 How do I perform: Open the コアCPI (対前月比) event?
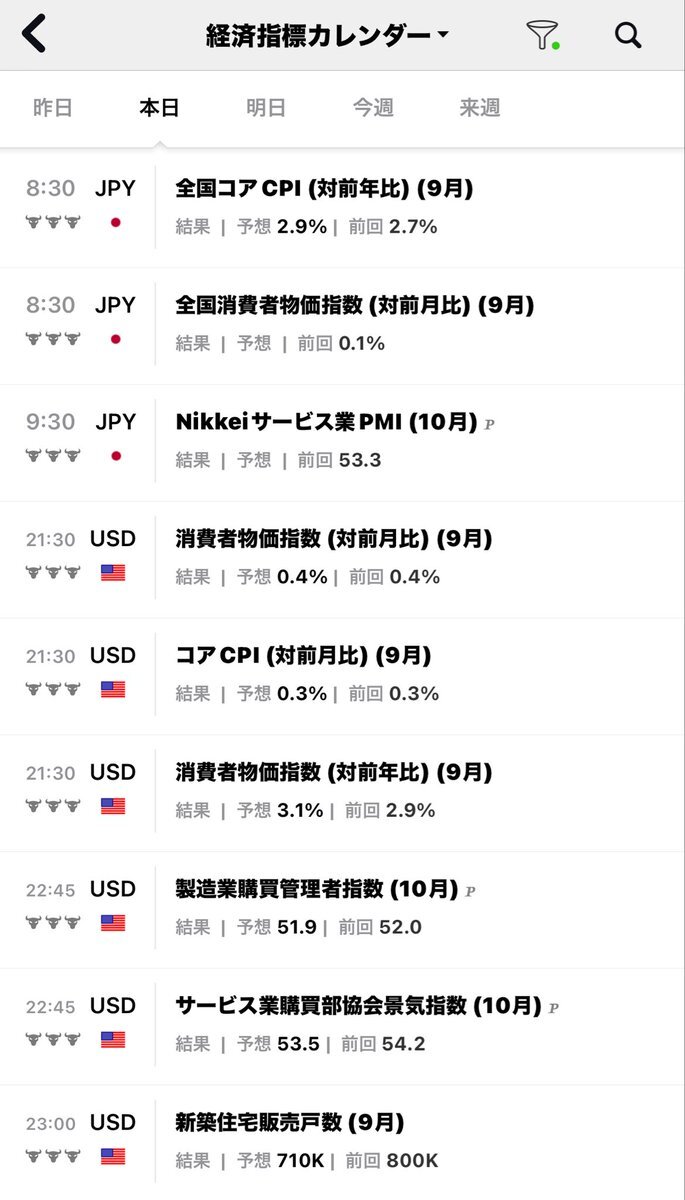303,656
